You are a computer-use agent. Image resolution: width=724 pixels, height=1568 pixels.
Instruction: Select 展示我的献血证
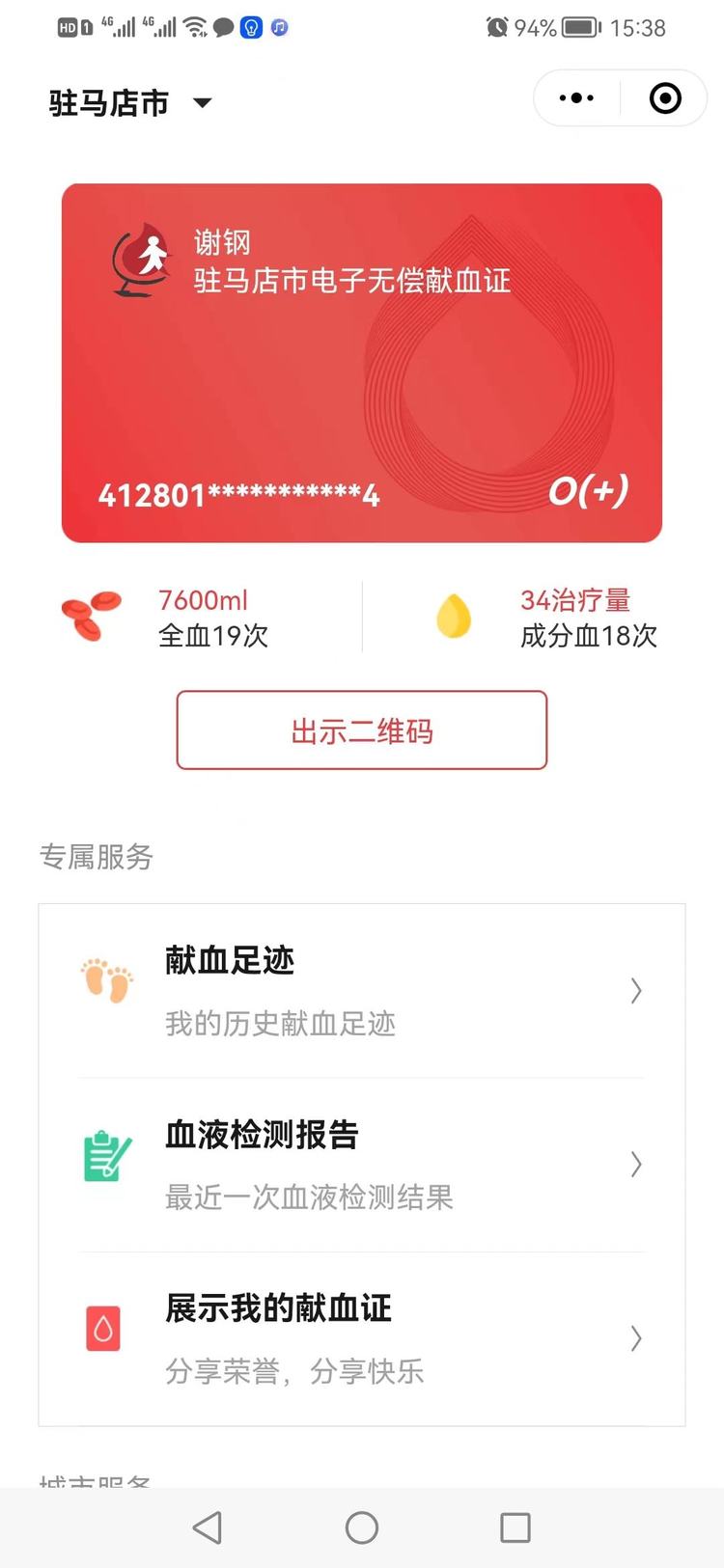pyautogui.click(x=362, y=1338)
